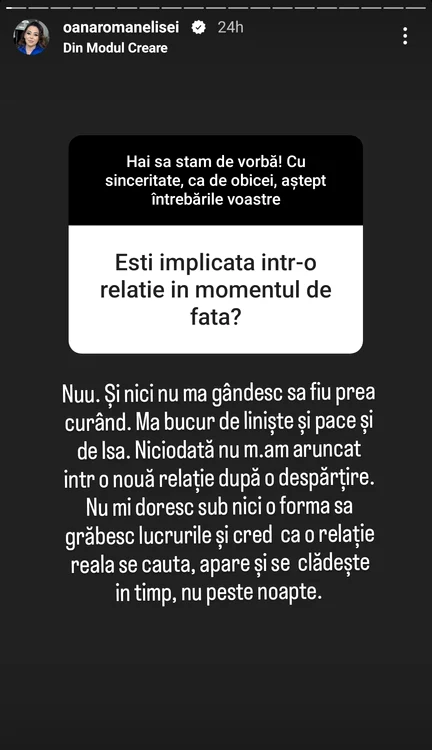Open oanaromanelisei's profile picture
This screenshot has width=432, height=750.
31,37
